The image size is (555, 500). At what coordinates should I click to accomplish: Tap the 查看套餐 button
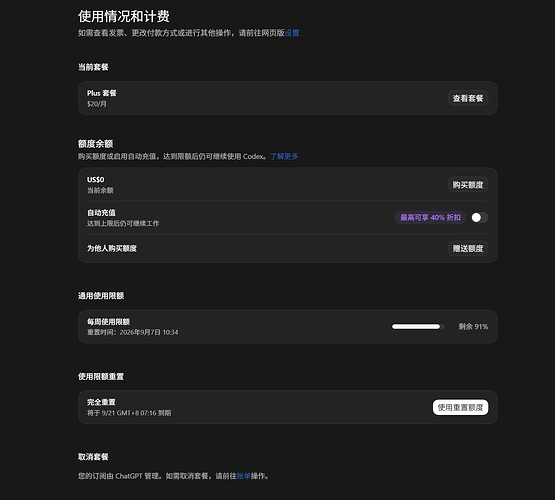coord(468,98)
